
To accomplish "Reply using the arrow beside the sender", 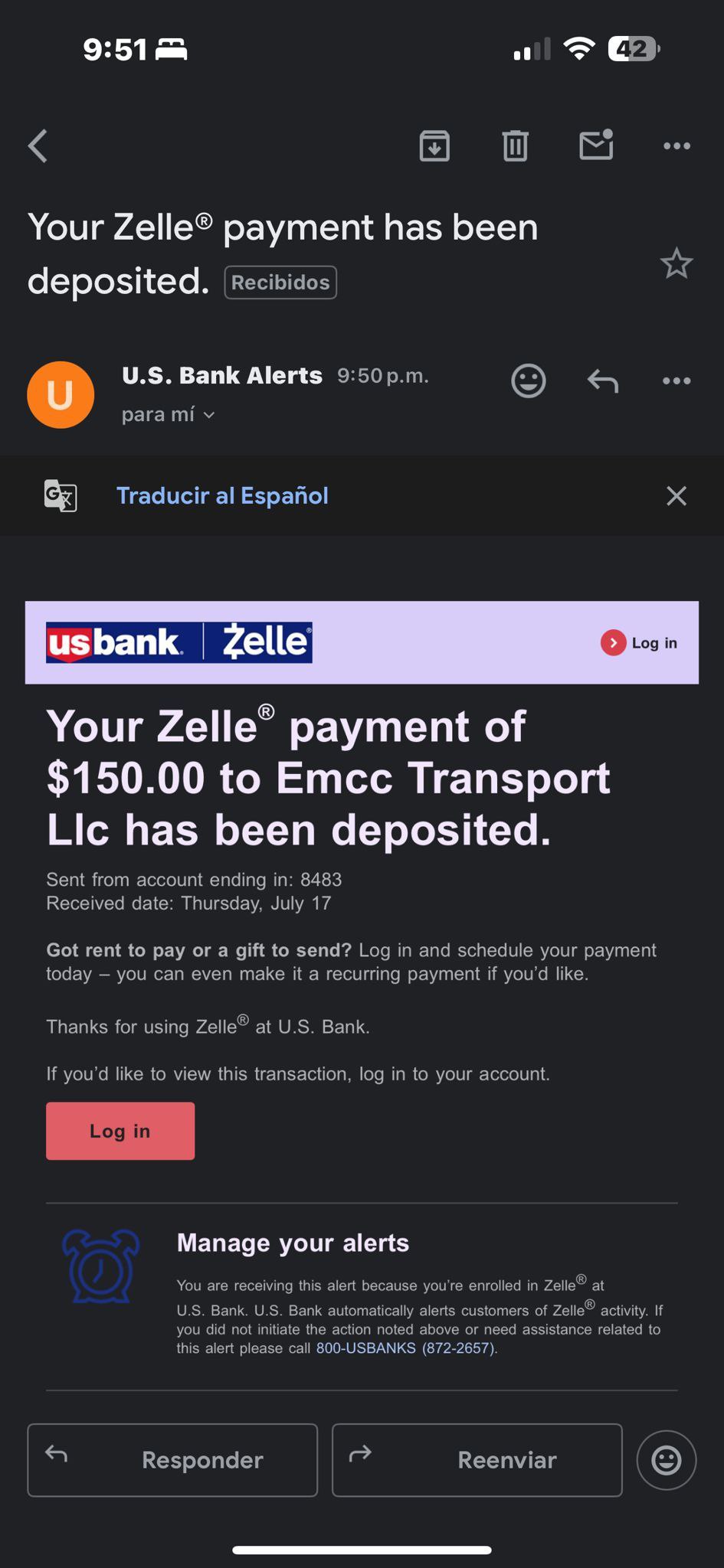I will click(x=603, y=381).
